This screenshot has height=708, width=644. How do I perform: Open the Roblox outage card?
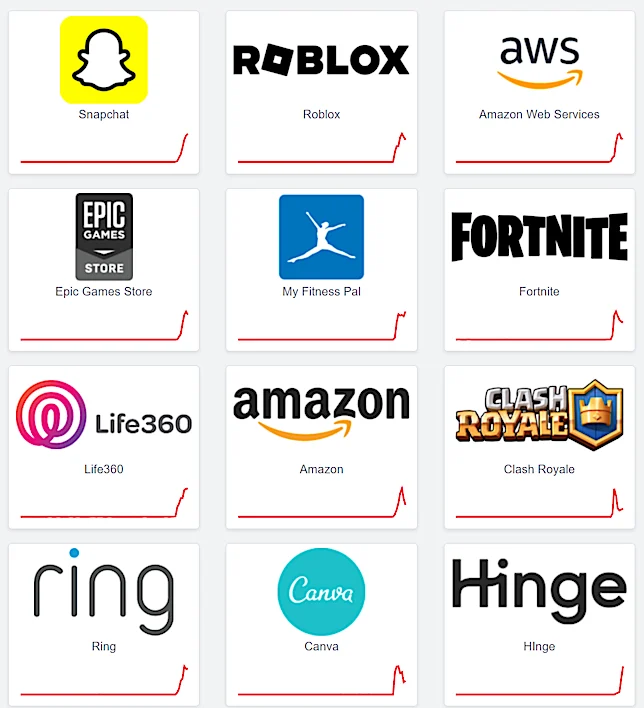321,90
